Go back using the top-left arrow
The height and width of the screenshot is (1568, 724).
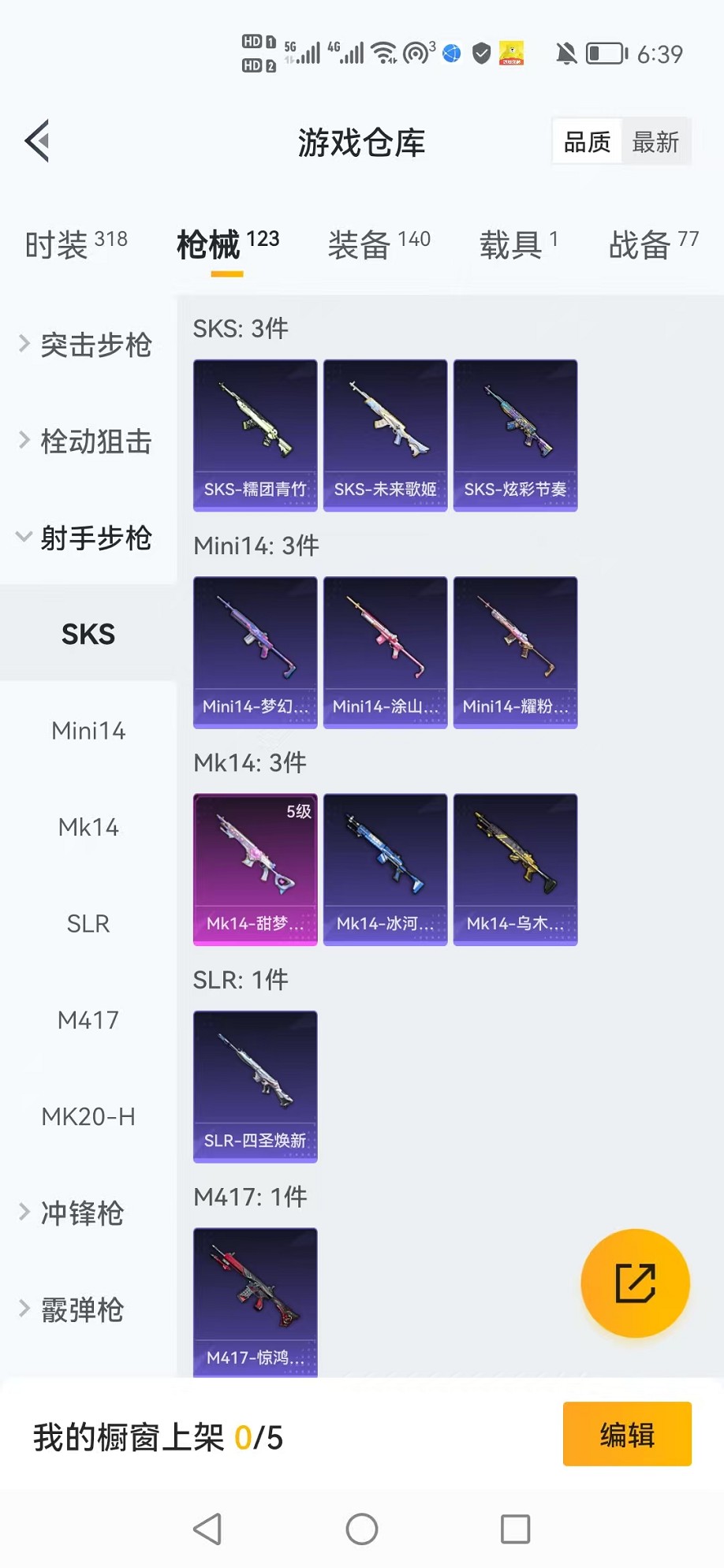[37, 141]
